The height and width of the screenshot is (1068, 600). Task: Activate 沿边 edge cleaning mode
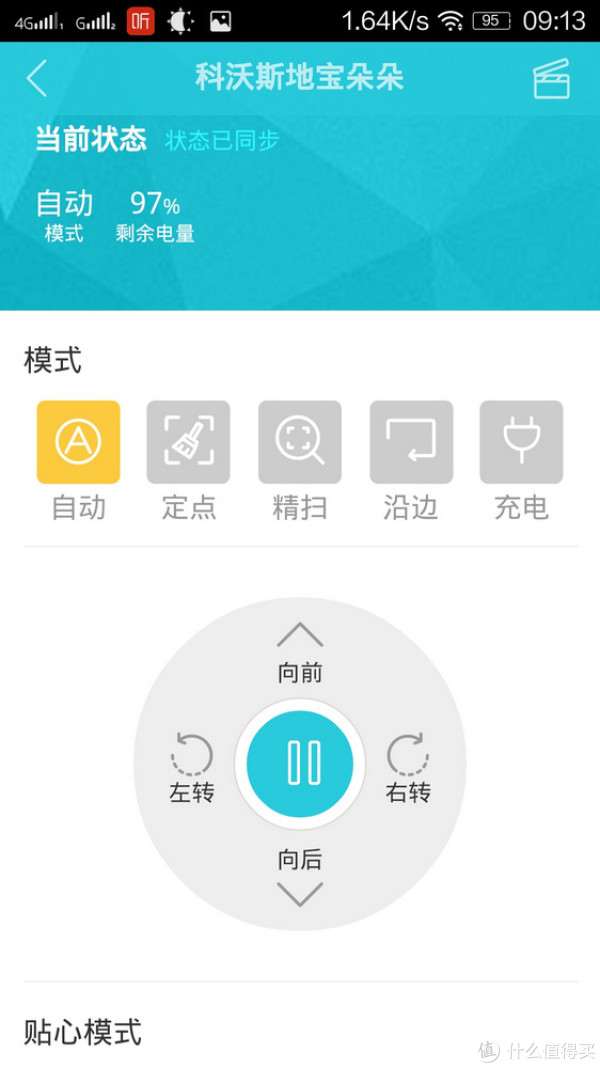(x=411, y=442)
